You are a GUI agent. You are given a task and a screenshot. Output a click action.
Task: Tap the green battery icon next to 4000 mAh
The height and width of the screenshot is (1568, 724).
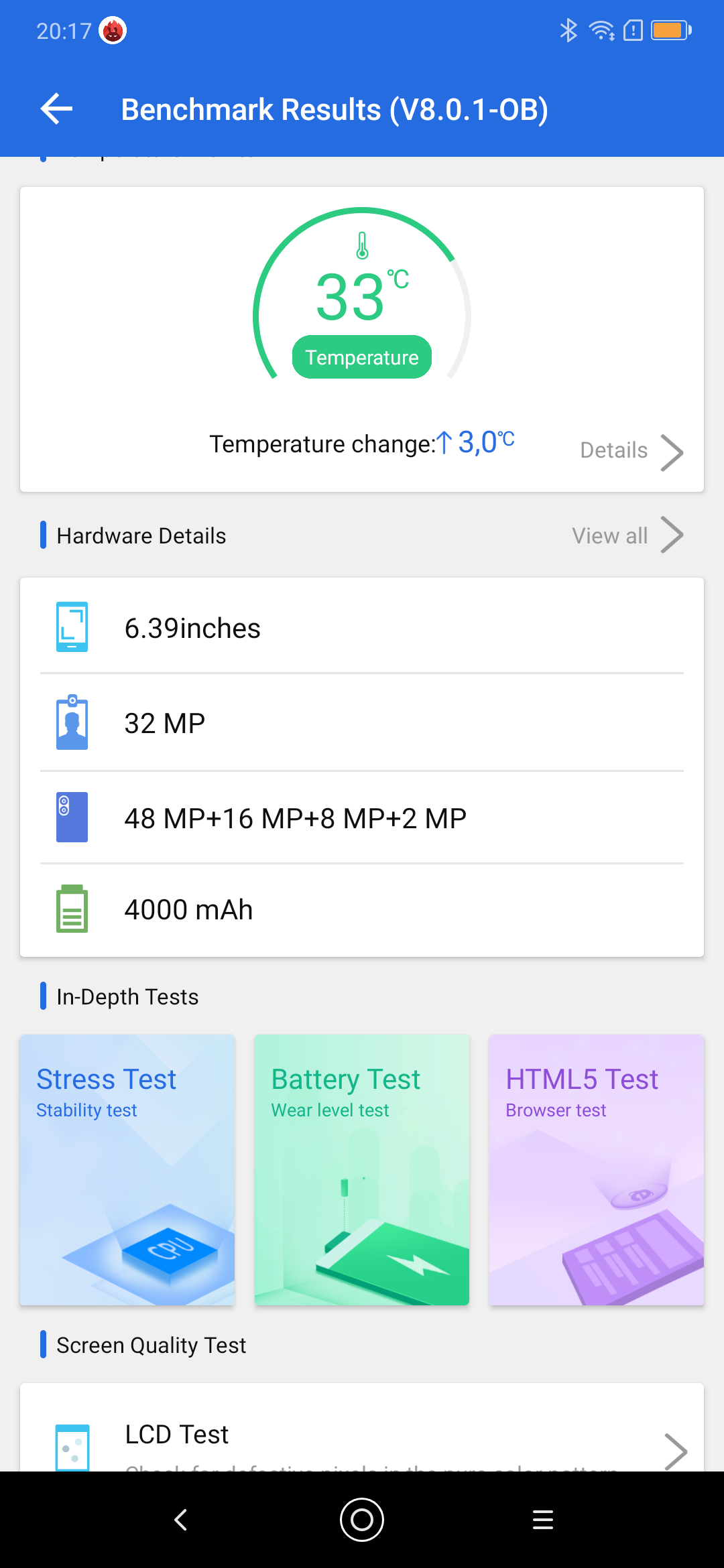[x=70, y=909]
